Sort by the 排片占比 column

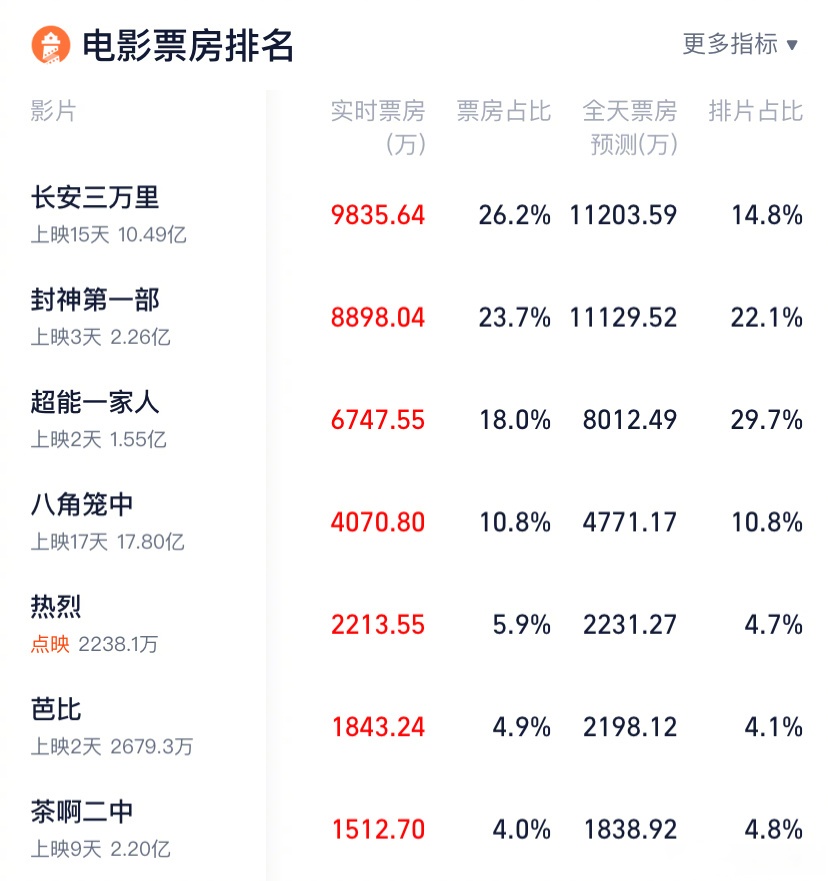point(755,112)
